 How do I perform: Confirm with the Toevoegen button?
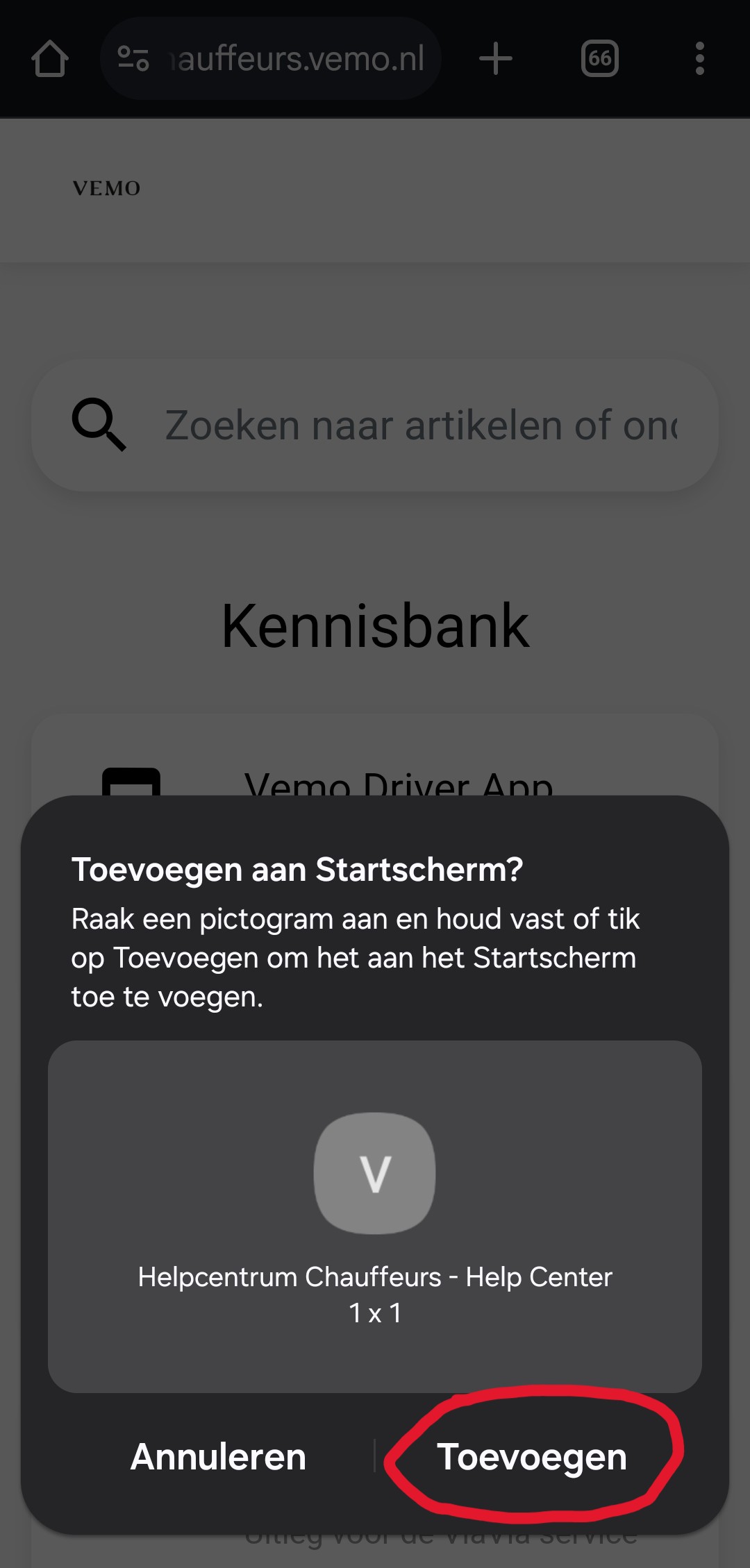click(x=531, y=1457)
